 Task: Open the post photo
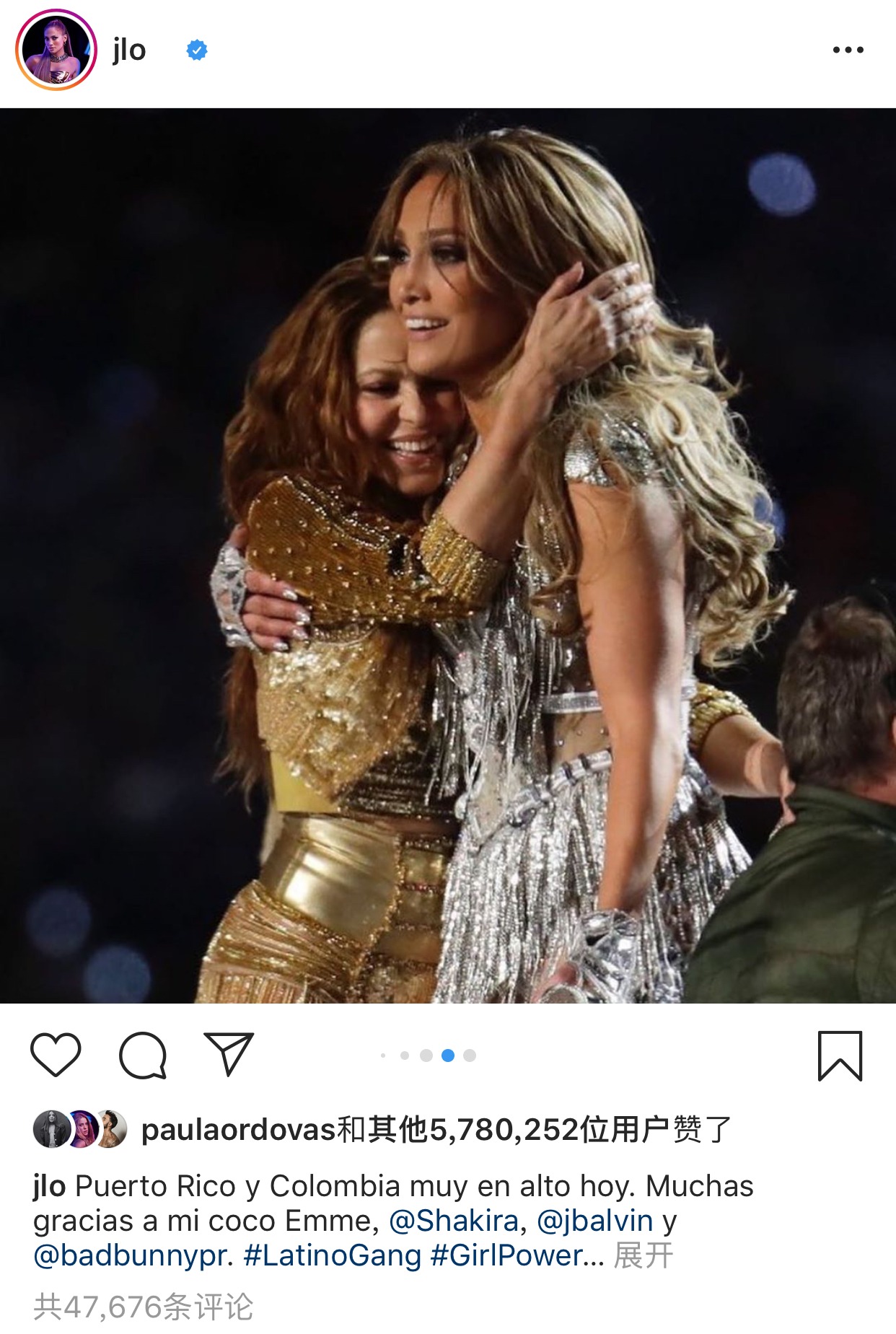coord(447,556)
